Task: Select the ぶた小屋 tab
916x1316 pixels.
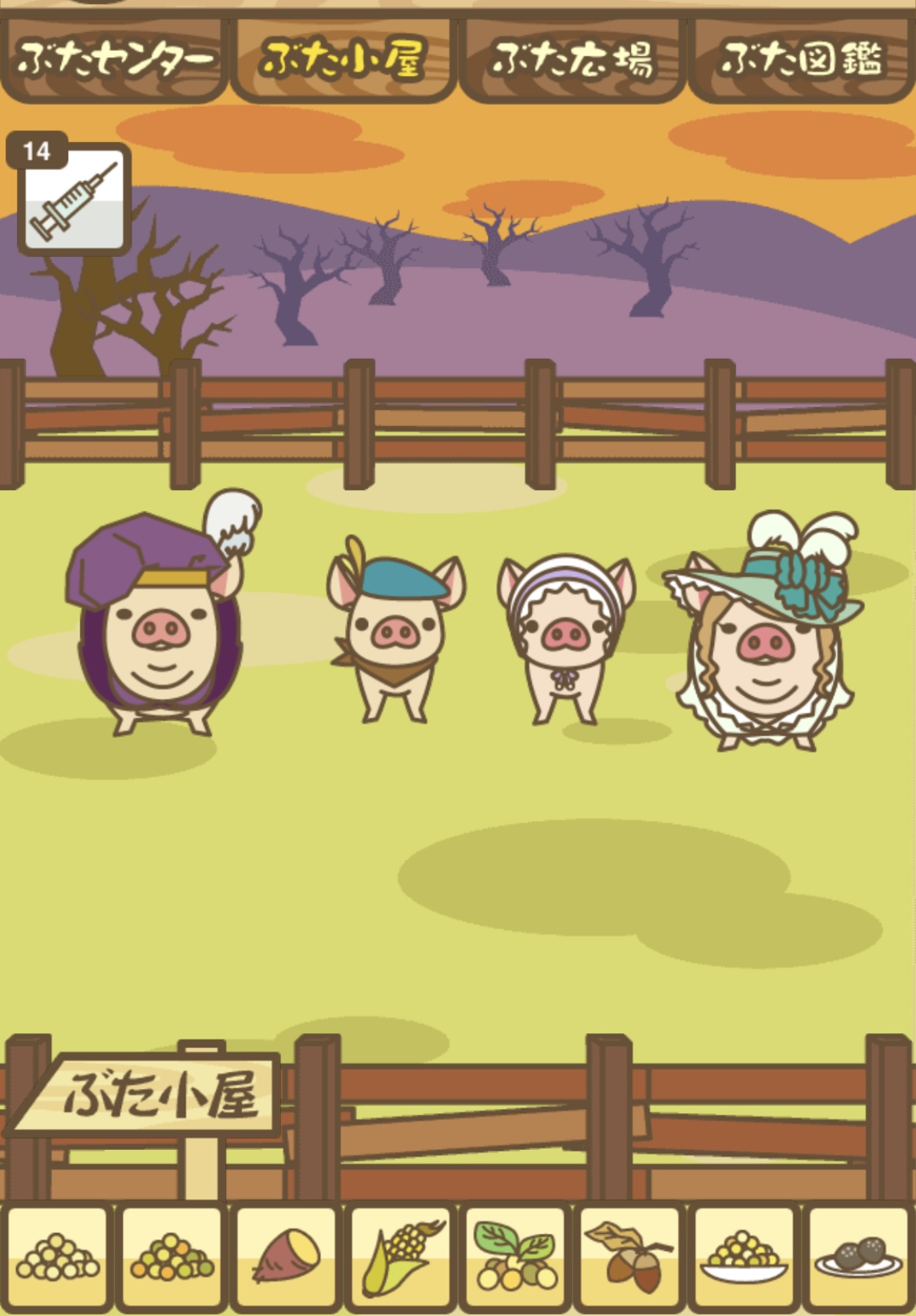Action: click(343, 60)
